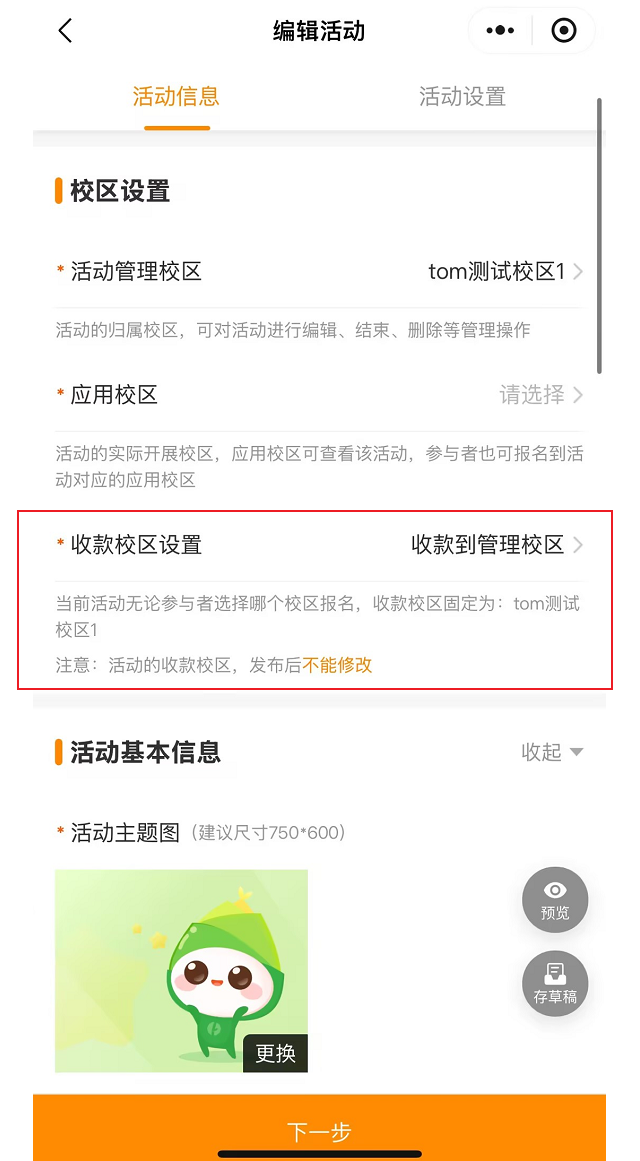The image size is (640, 1161).
Task: Open the mini program more-options menu
Action: [x=500, y=31]
